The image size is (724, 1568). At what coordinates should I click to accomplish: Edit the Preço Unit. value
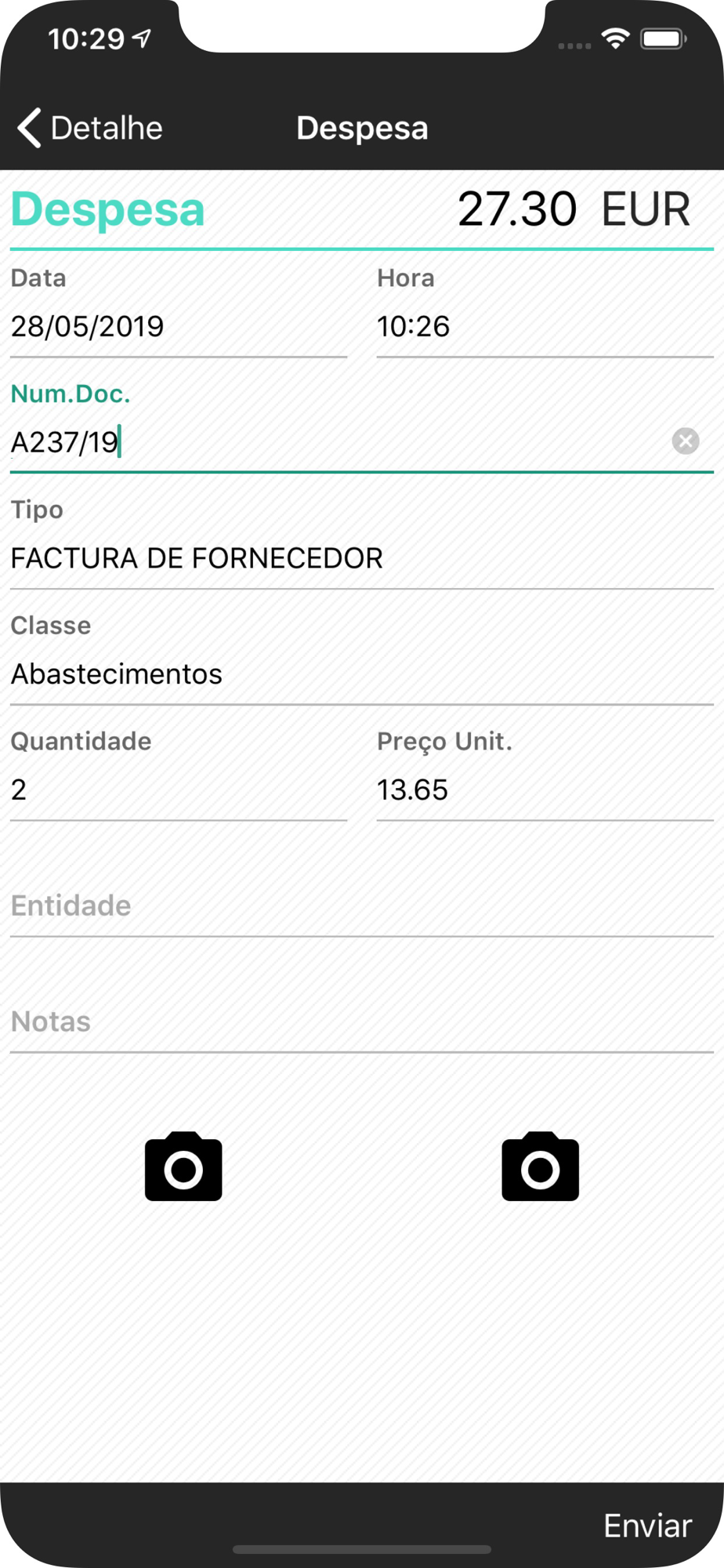click(x=545, y=789)
